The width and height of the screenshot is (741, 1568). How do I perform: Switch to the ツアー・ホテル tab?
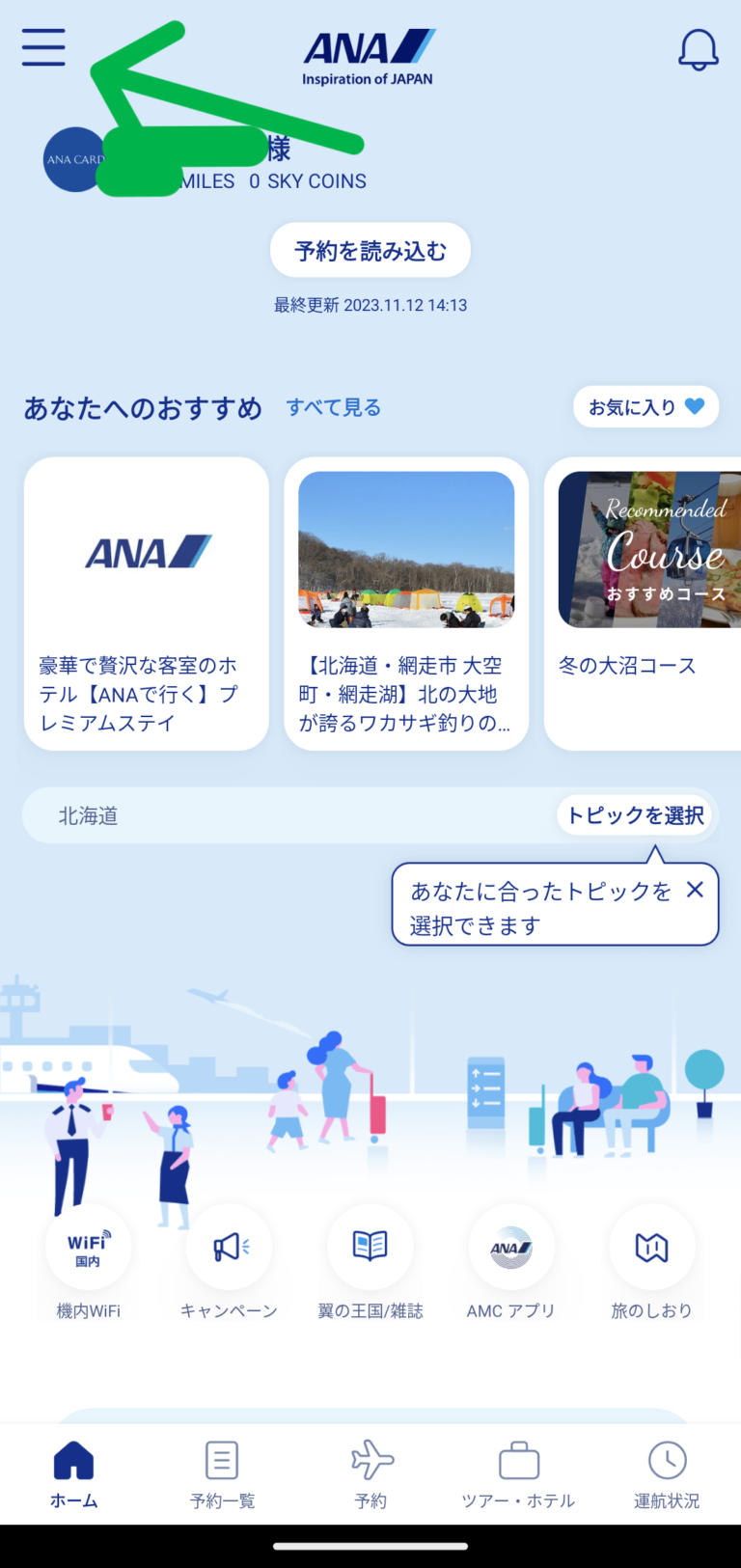518,1473
